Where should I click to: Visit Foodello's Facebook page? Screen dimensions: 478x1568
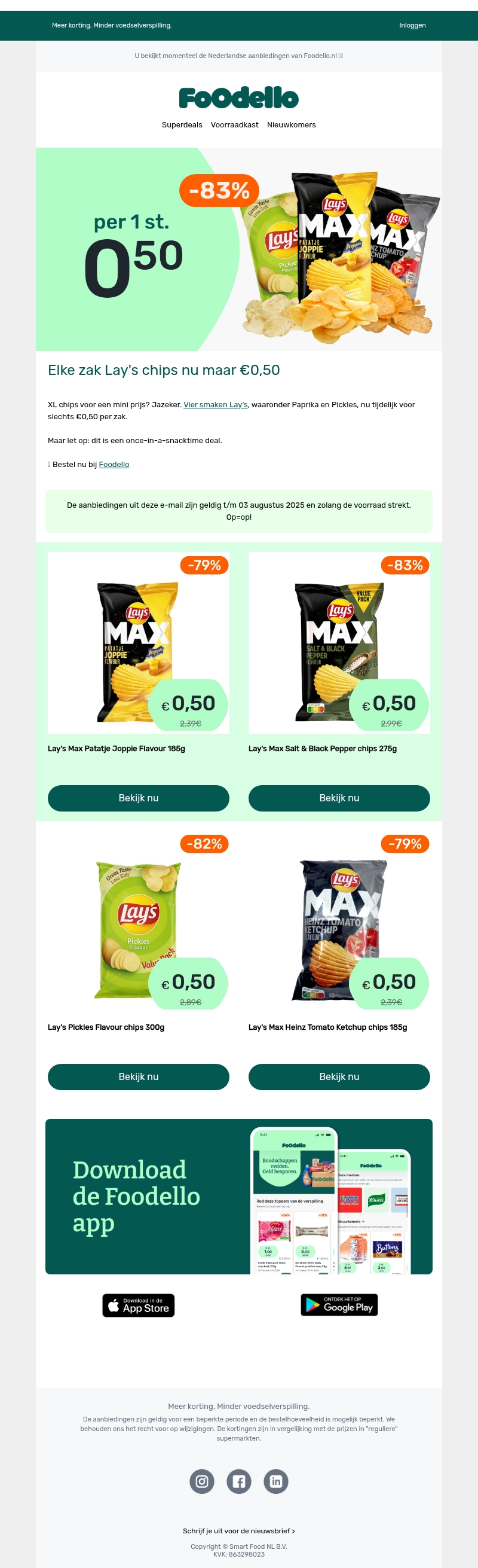coord(239,1481)
